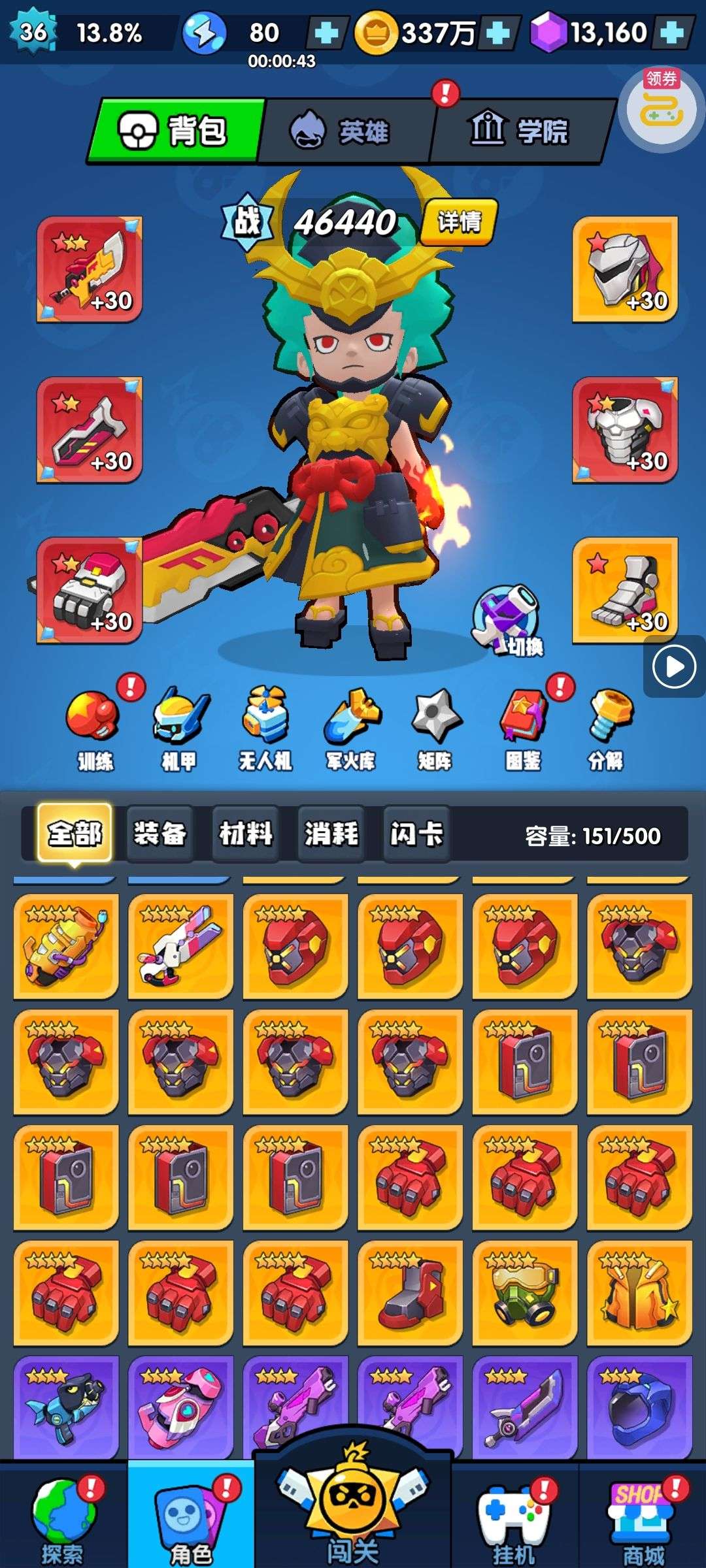Tap the 详情 button beside combat power
The width and height of the screenshot is (706, 1568).
click(x=458, y=222)
